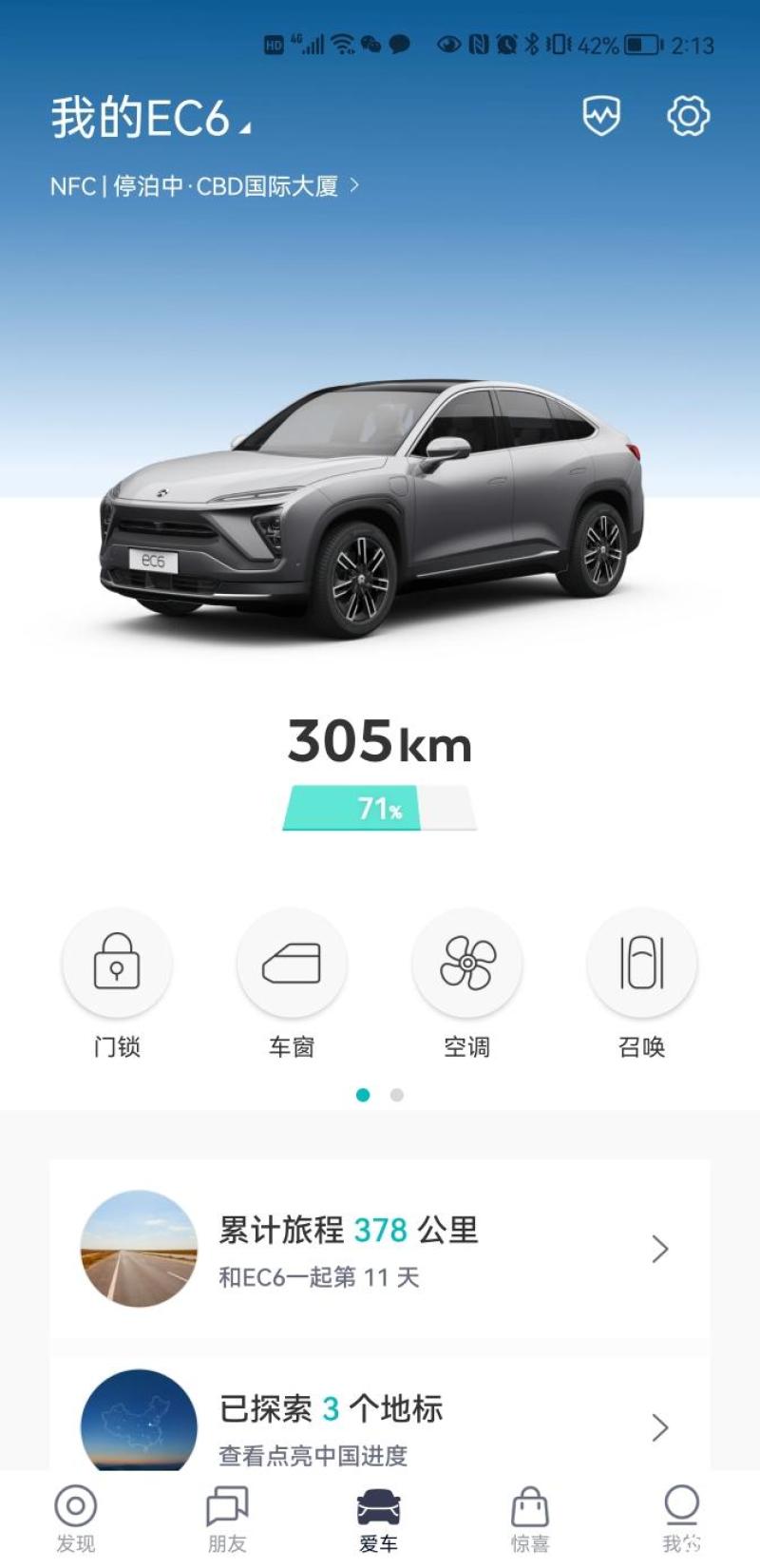
Task: Expand the 我的EC6 vehicle selector
Action: coord(152,116)
